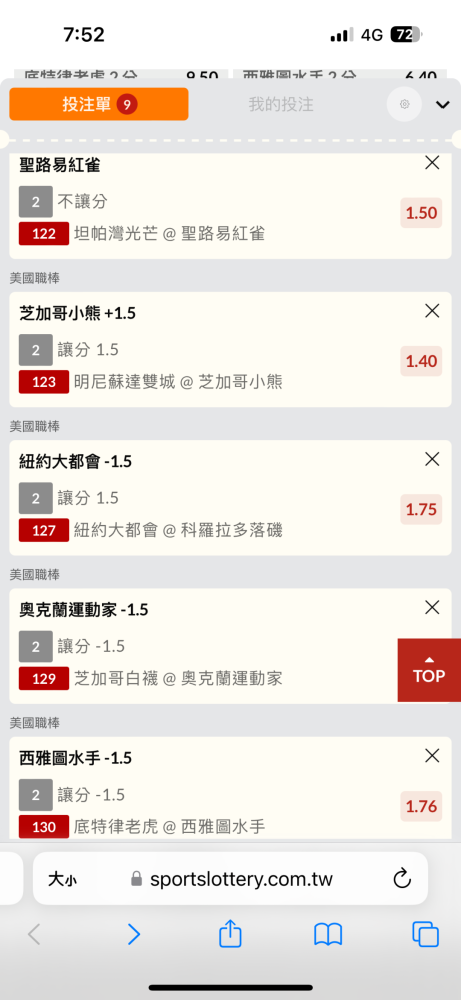Show all open Safari tabs
The image size is (461, 1000).
point(425,934)
